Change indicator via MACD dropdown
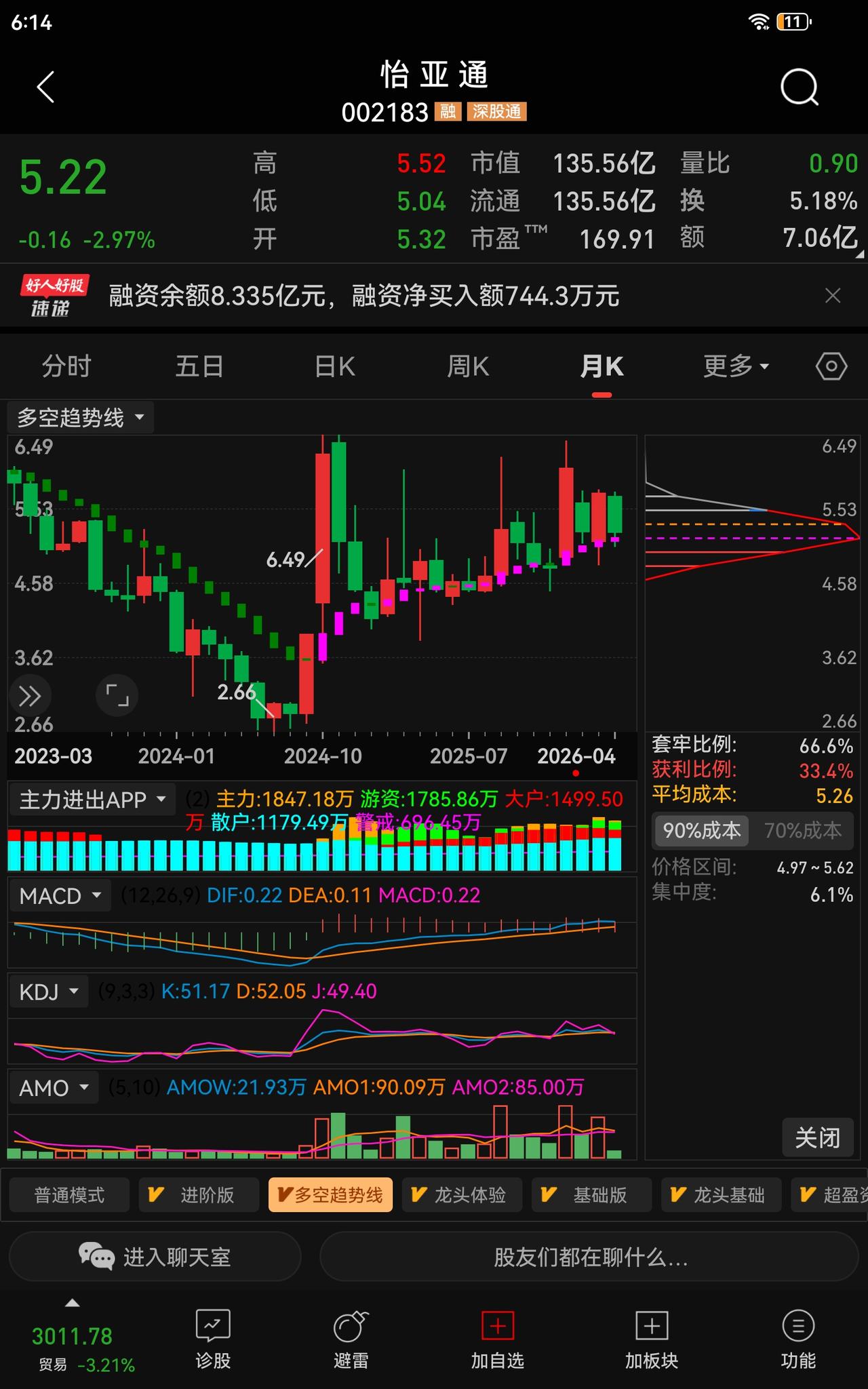This screenshot has width=868, height=1389. click(60, 895)
